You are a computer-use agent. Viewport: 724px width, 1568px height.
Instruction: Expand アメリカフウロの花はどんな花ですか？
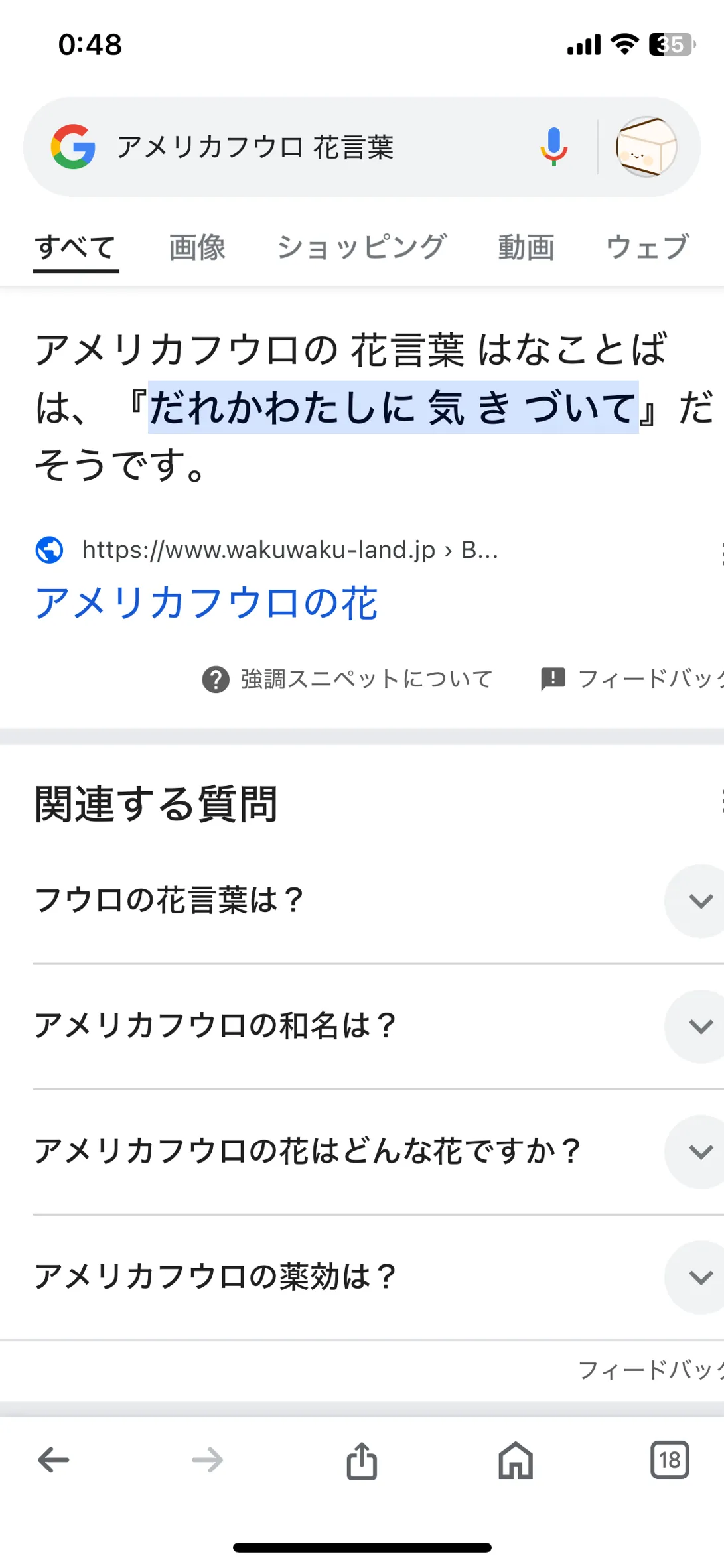tap(378, 1151)
